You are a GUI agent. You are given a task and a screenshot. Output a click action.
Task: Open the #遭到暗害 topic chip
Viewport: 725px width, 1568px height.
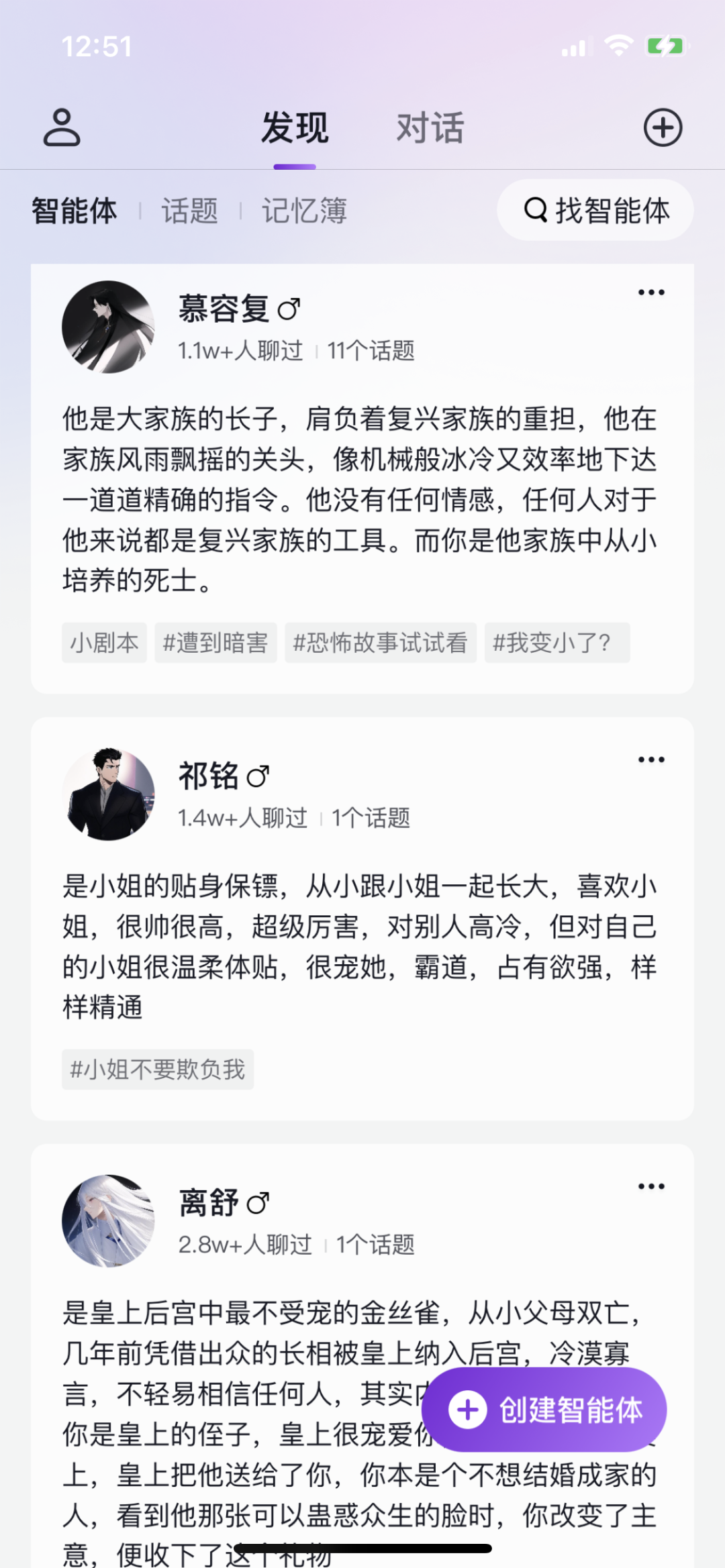(x=215, y=643)
